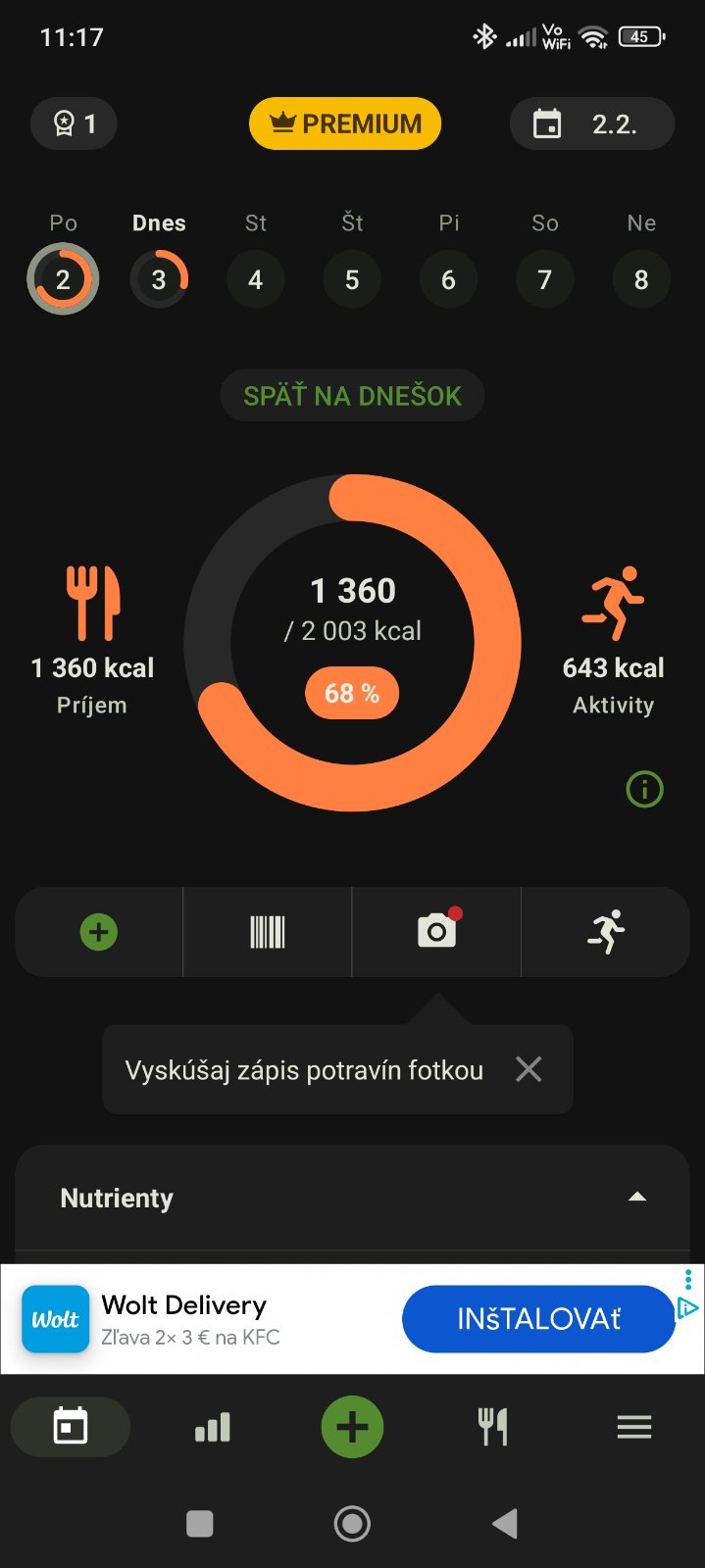
Task: Tap the green plus in bottom navigation
Action: (352, 1427)
